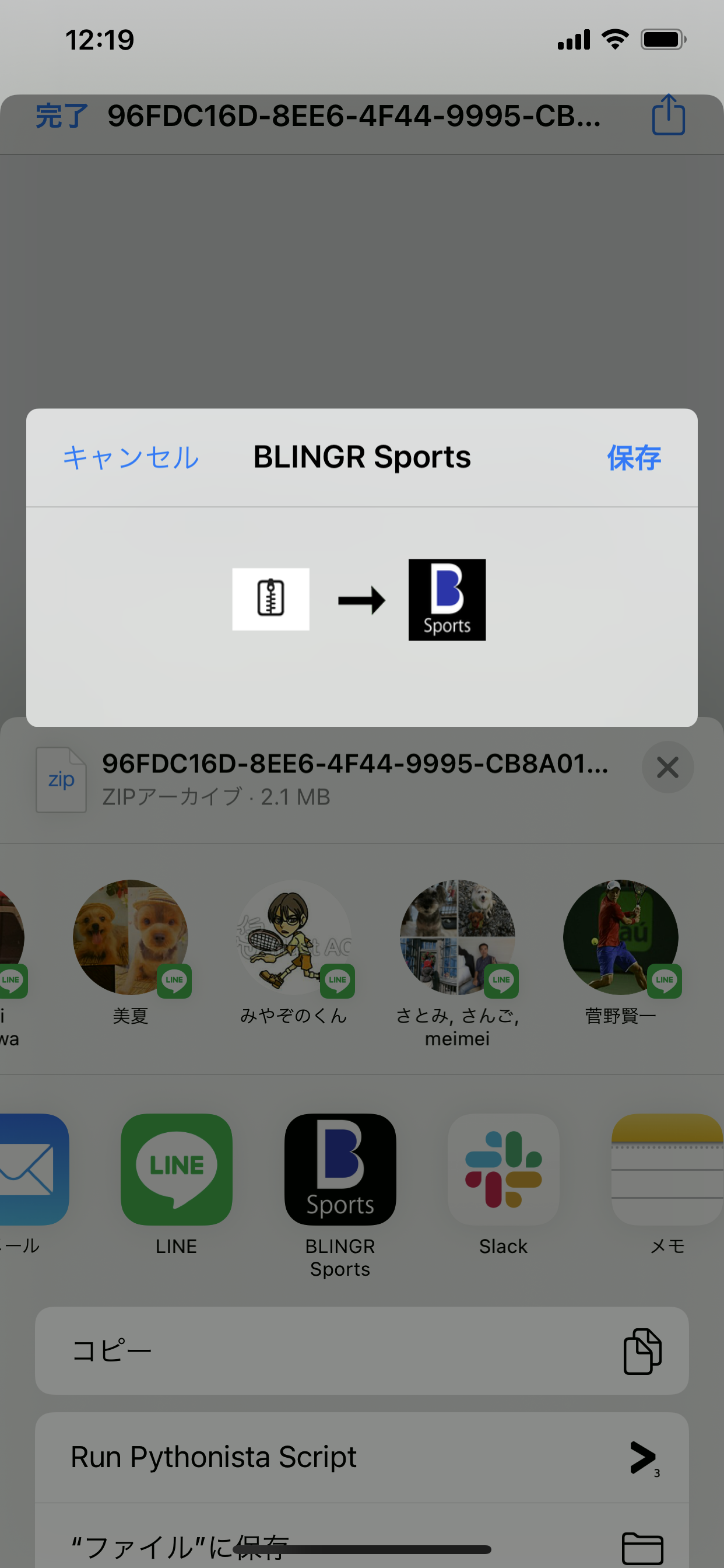Tap 完了 in the top bar
This screenshot has height=1568, width=724.
point(61,116)
